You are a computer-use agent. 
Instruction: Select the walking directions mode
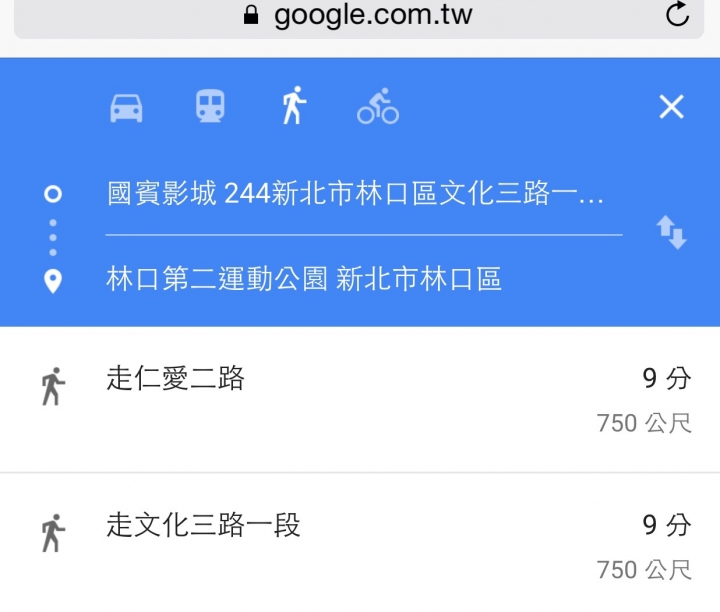(293, 106)
